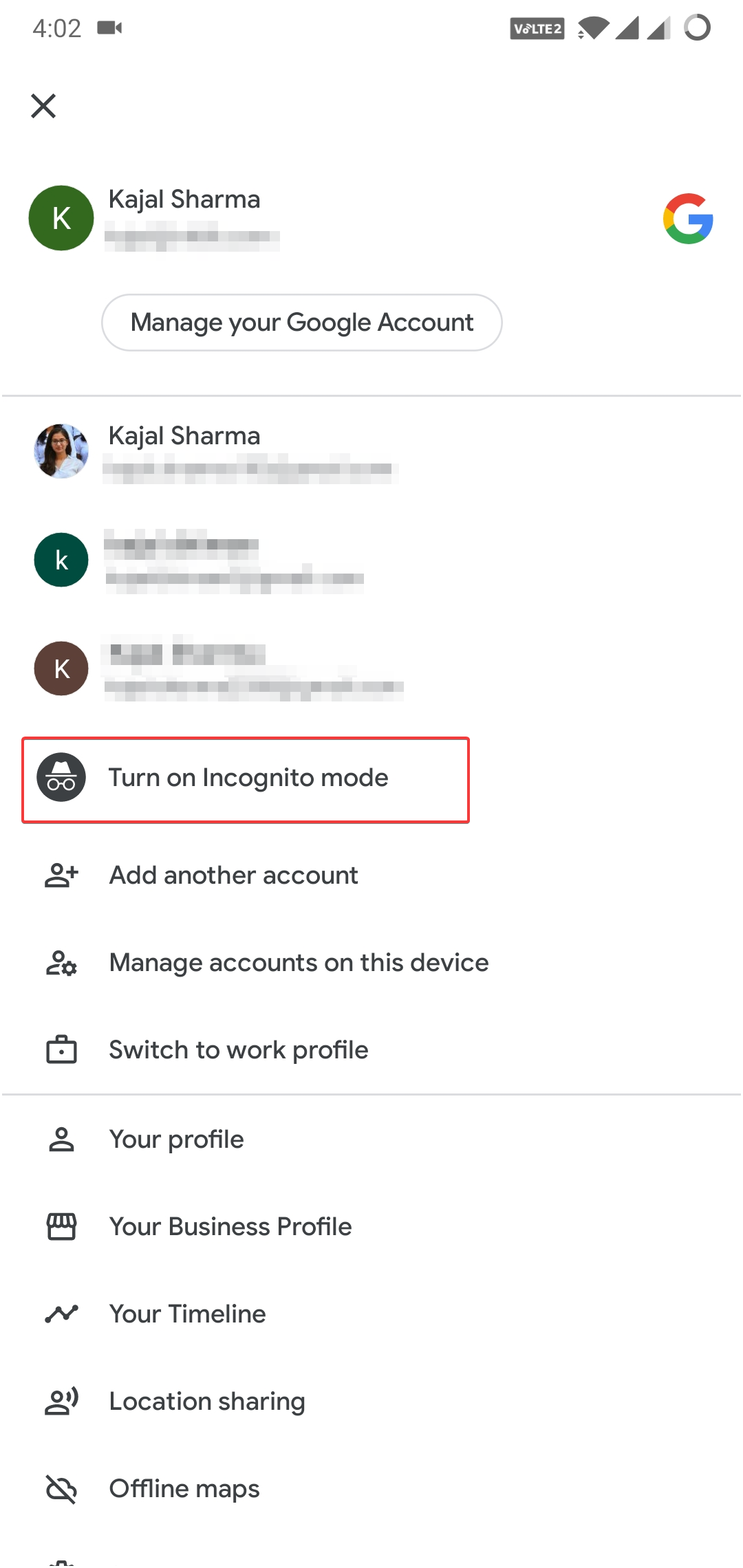The image size is (743, 1568).
Task: Open Manage accounts on this device
Action: 299,963
